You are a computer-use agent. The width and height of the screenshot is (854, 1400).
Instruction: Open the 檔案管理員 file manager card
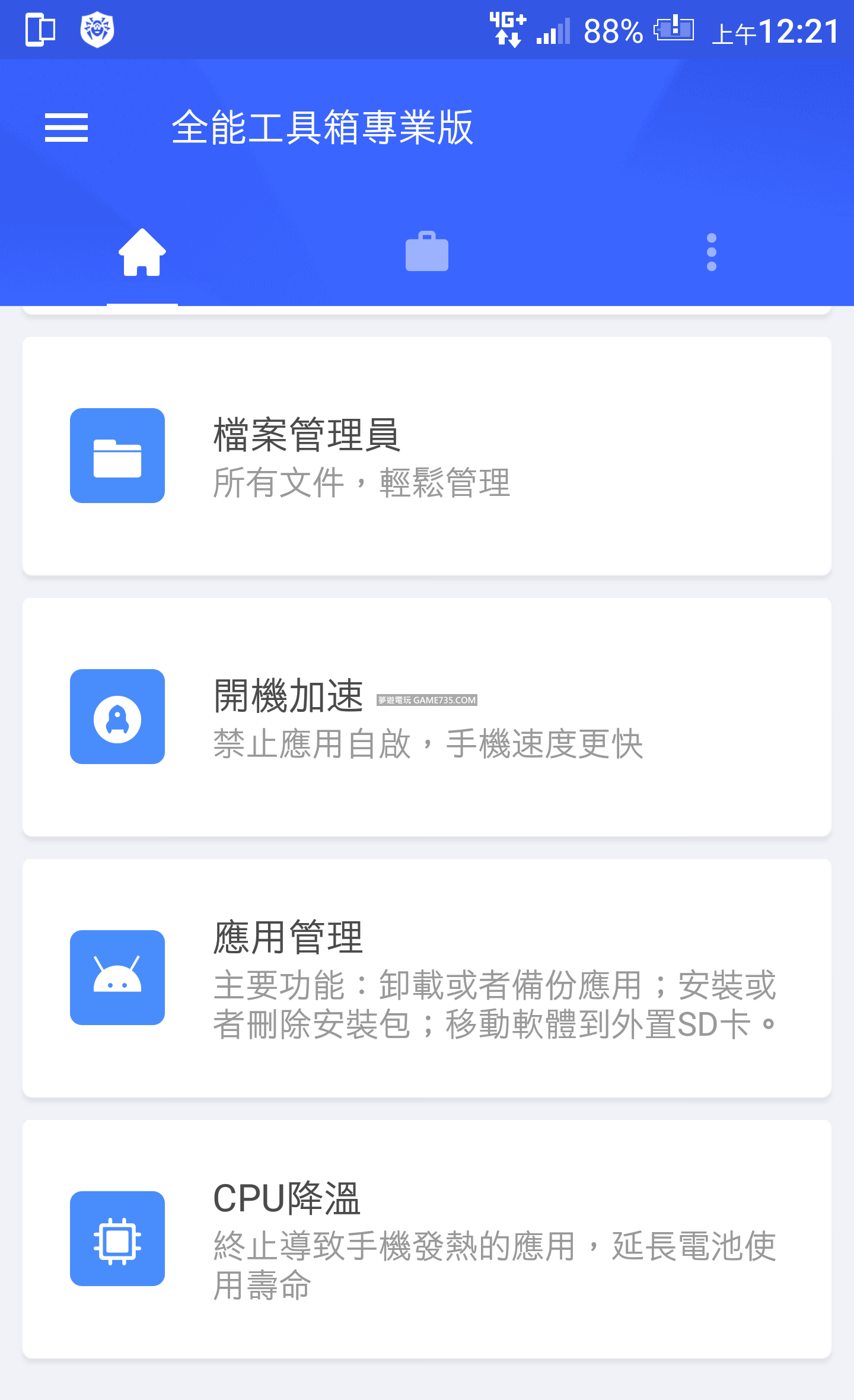426,456
